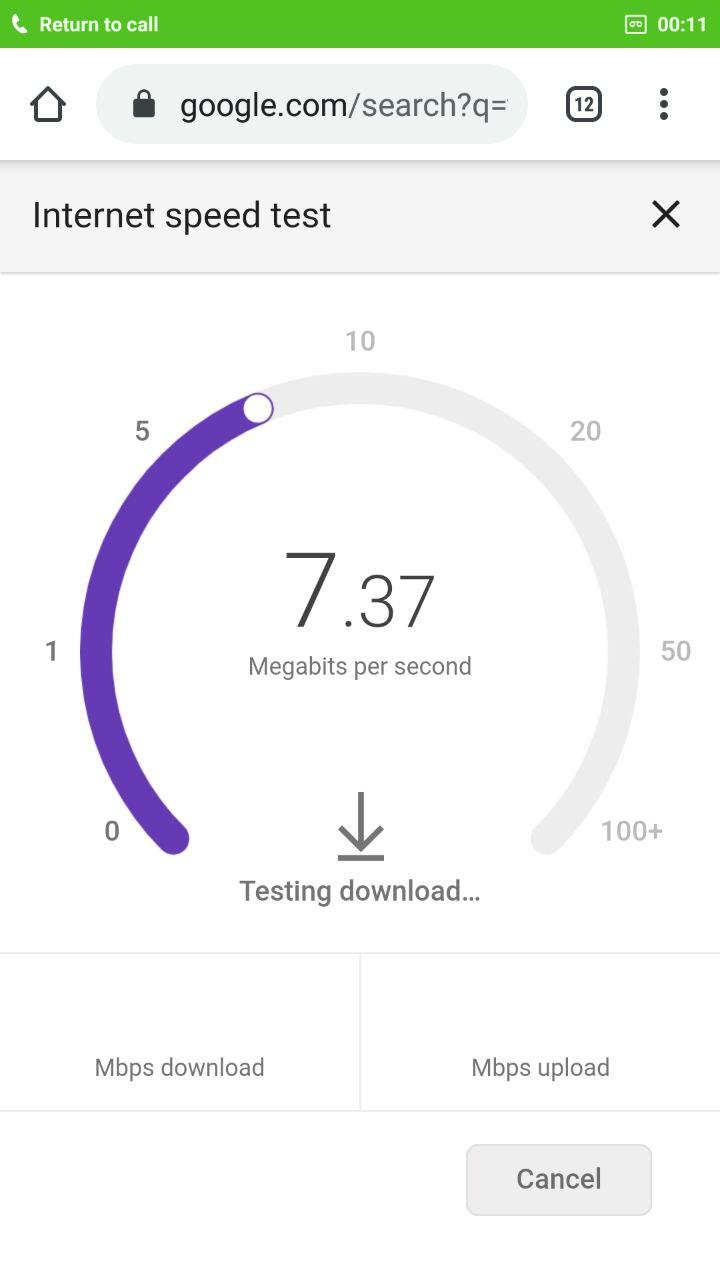The width and height of the screenshot is (720, 1280).
Task: Open the browser overflow menu
Action: (664, 104)
